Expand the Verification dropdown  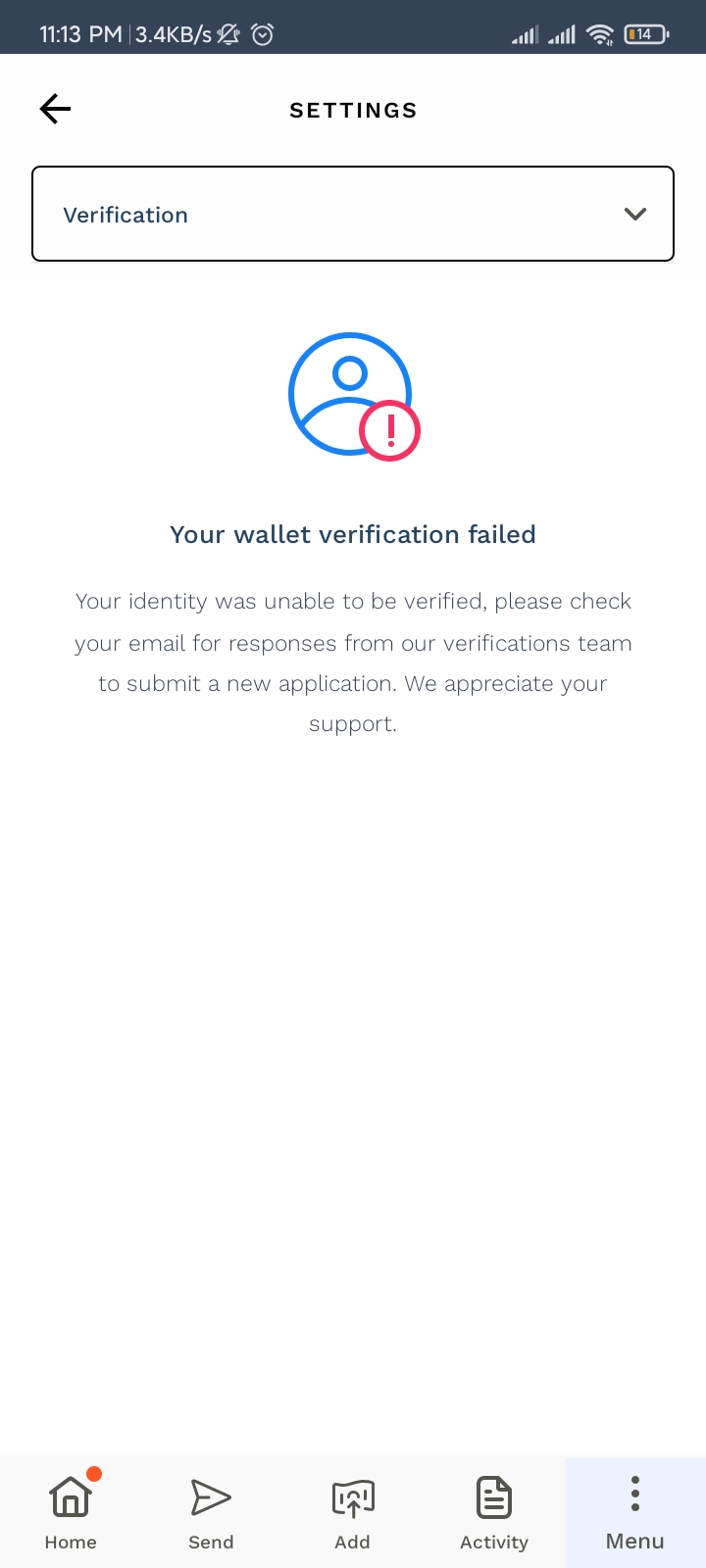pos(353,214)
